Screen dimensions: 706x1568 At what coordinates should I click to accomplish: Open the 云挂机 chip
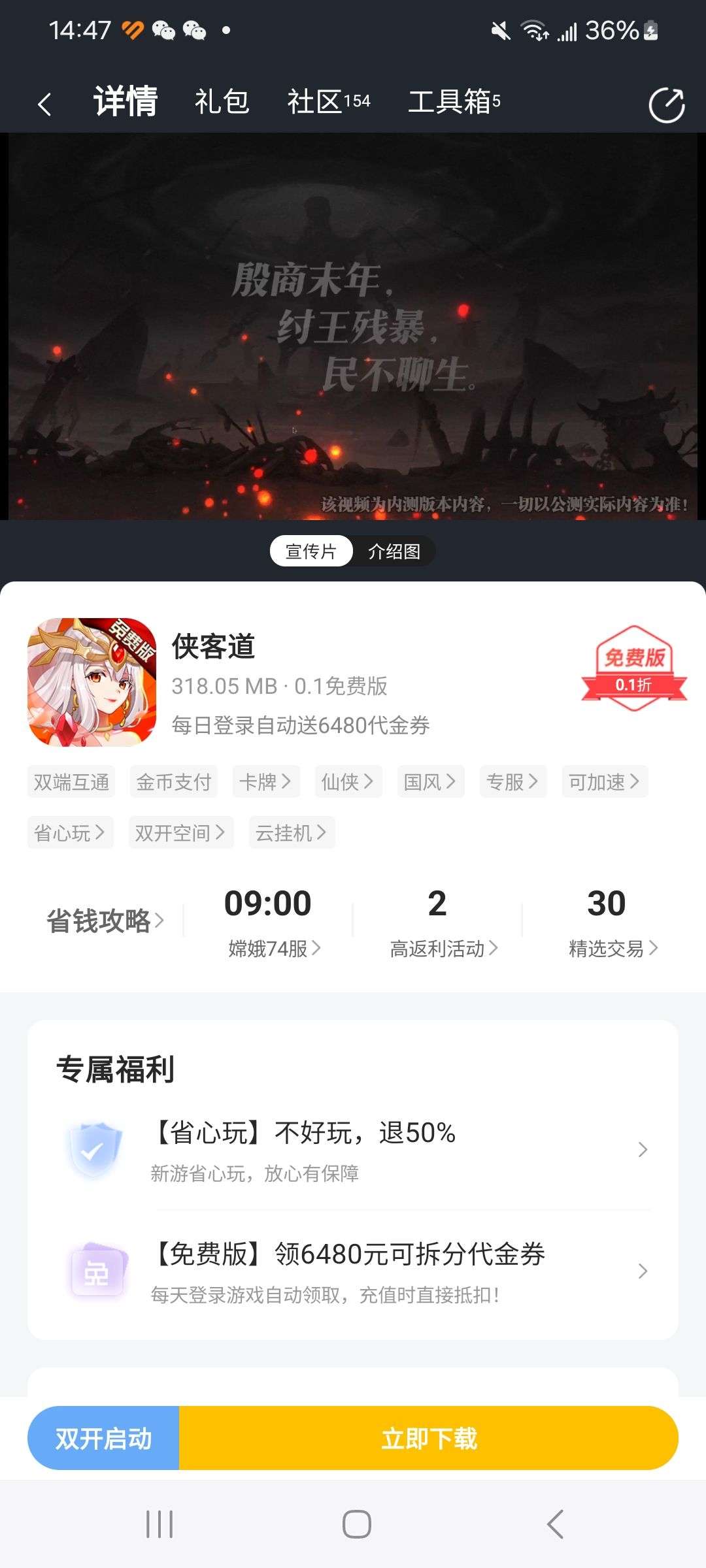pyautogui.click(x=292, y=832)
